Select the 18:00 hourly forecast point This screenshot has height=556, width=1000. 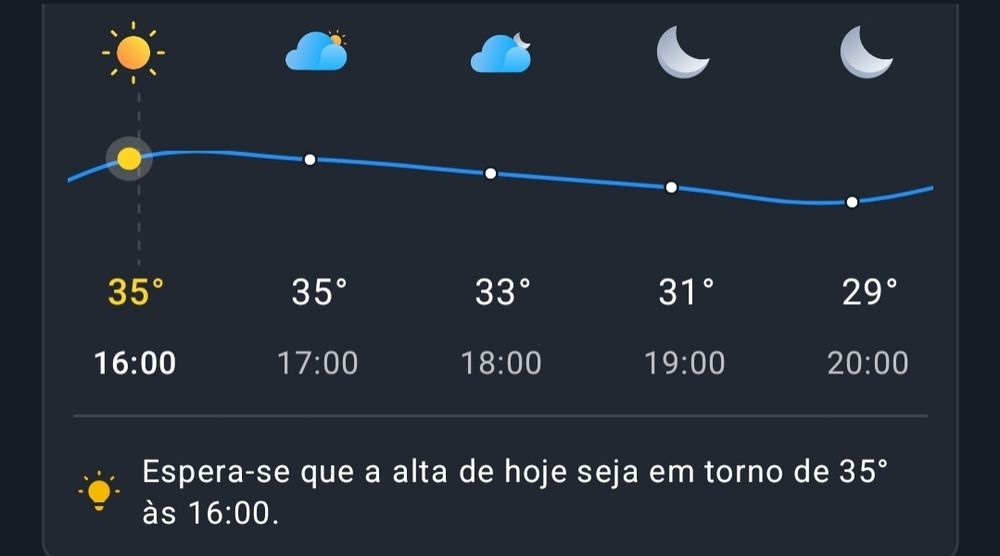point(490,173)
